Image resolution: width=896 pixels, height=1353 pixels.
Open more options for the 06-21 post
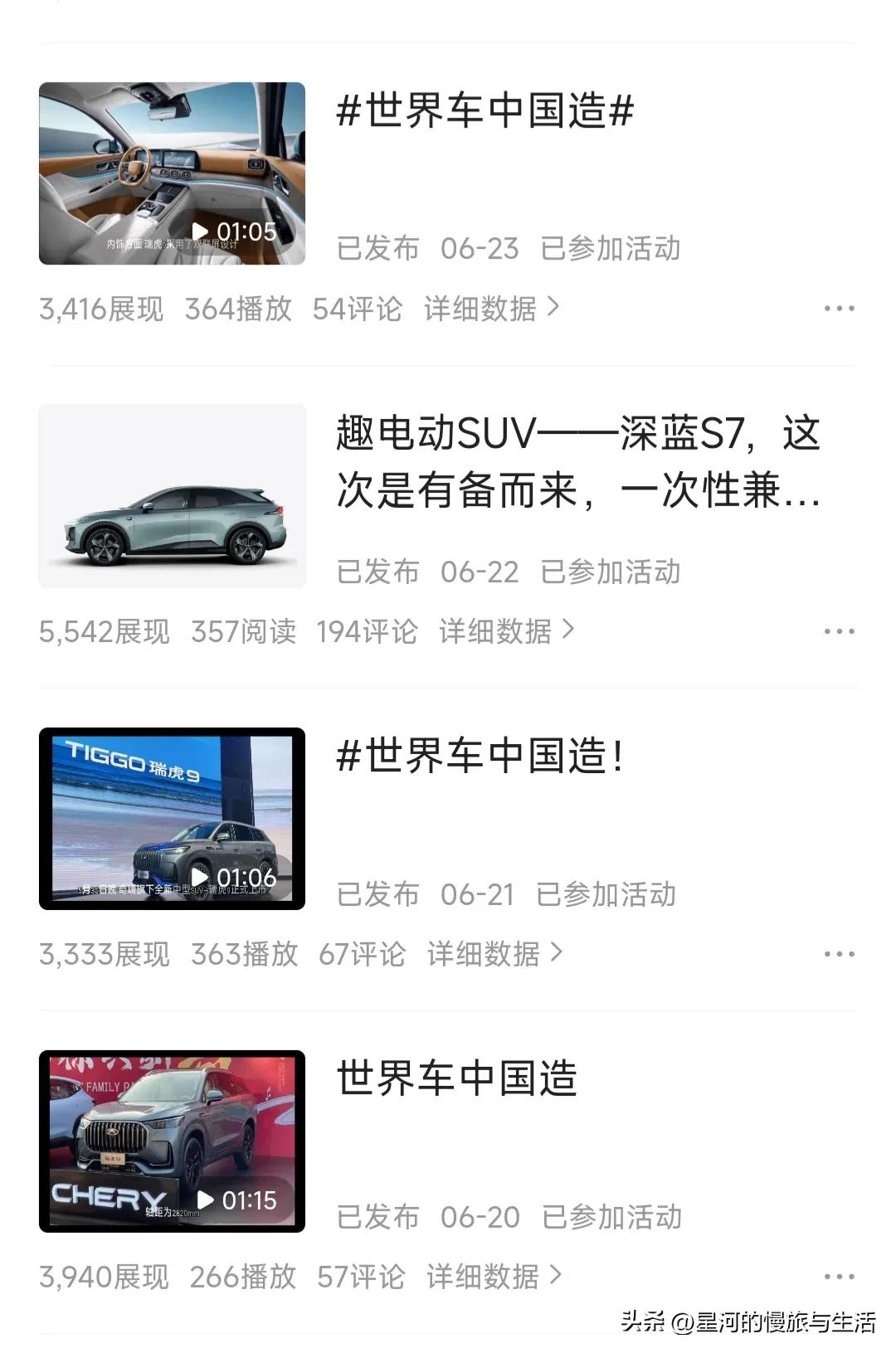(840, 954)
